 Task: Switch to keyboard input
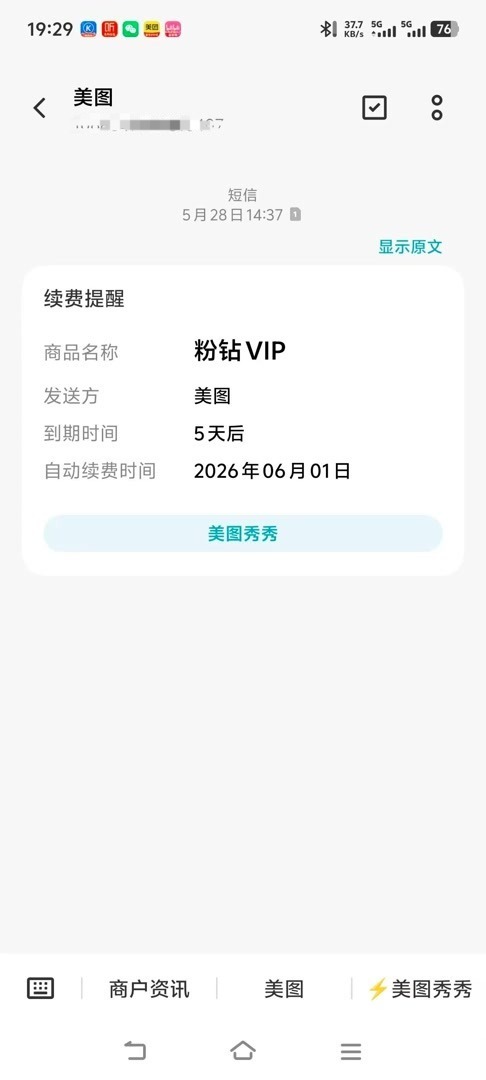[x=41, y=988]
